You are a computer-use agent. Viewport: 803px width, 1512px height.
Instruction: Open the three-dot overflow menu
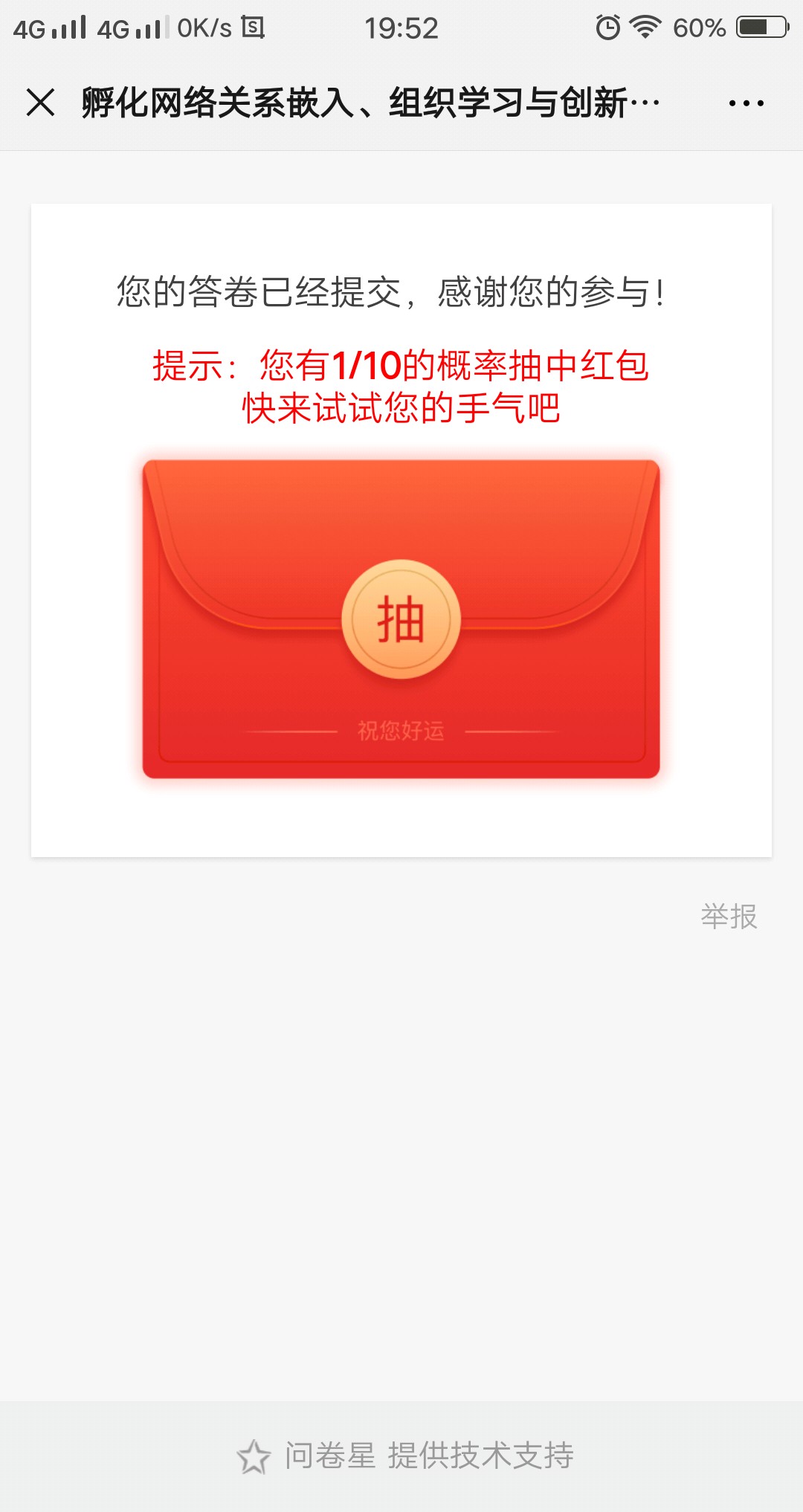(x=746, y=103)
